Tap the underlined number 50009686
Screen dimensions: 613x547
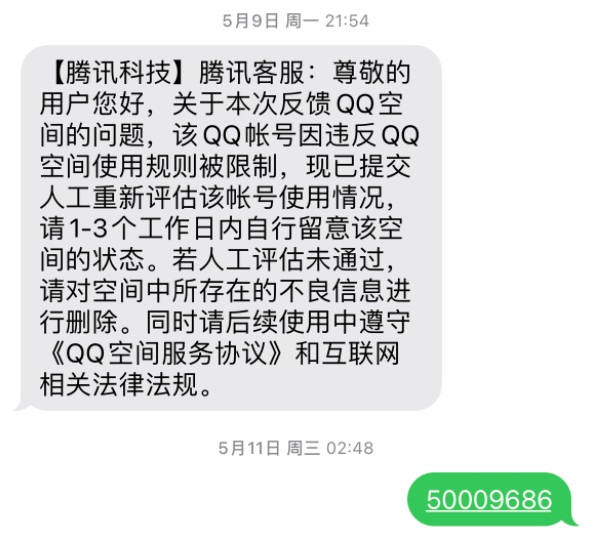[489, 499]
